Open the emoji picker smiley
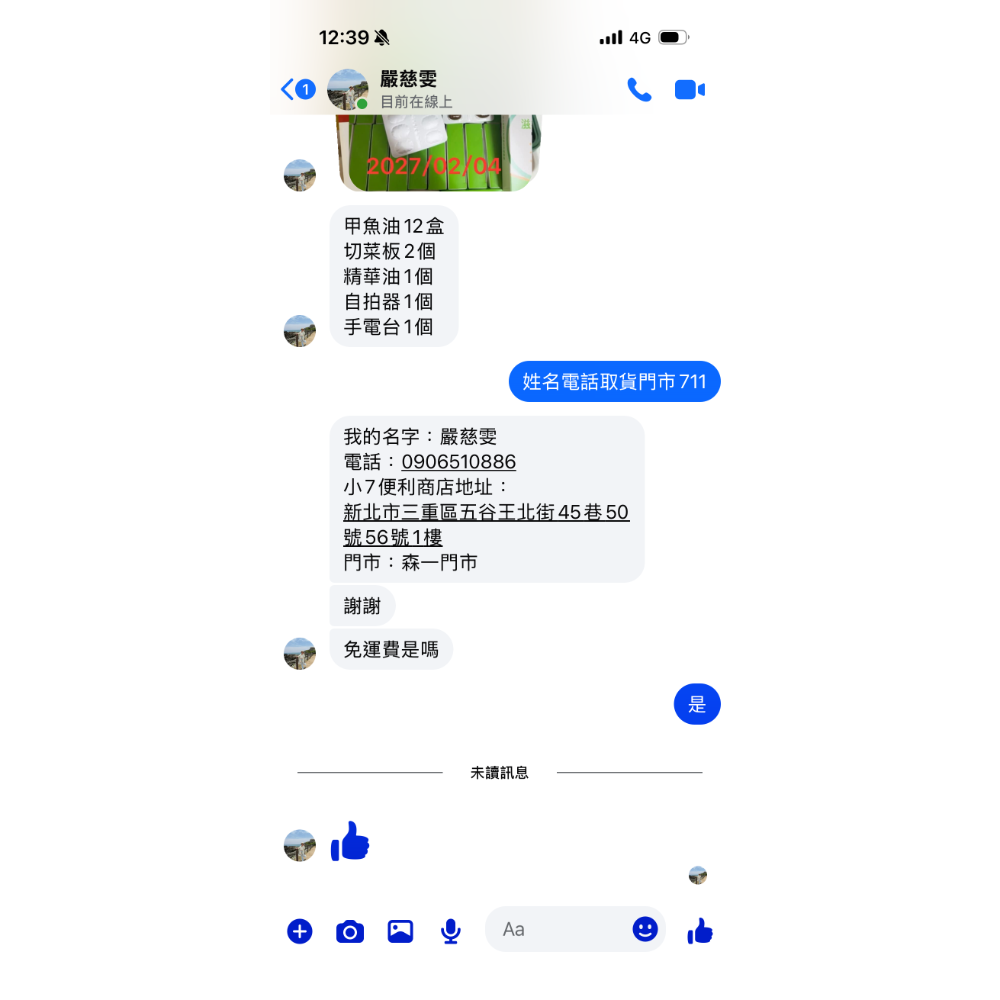The image size is (1000, 1000). tap(645, 929)
